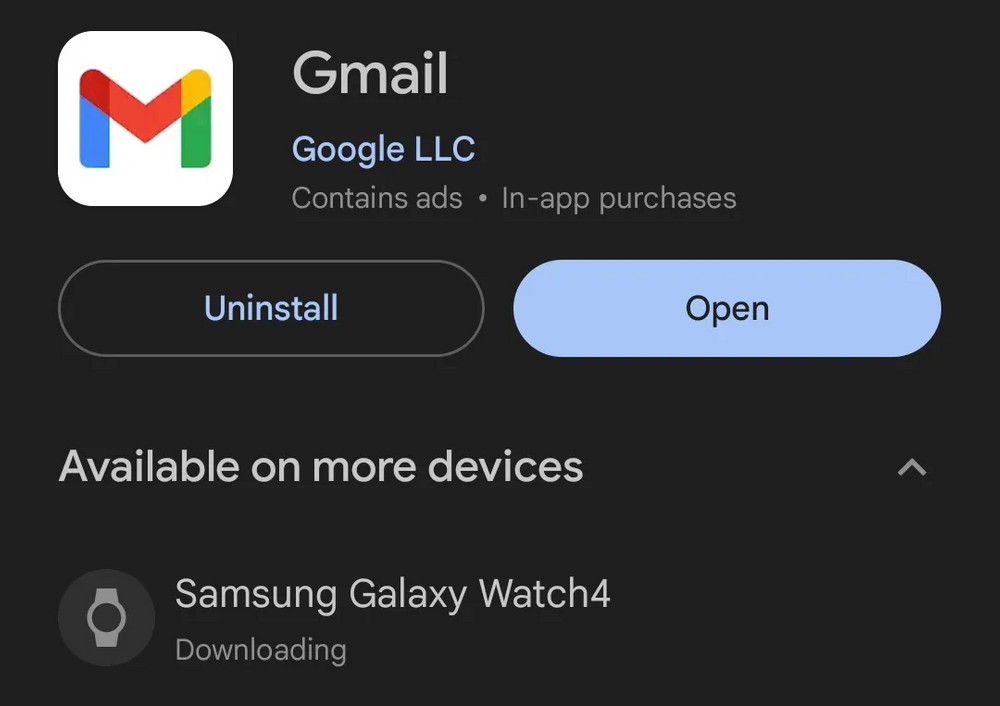
Task: View developer Google LLC's page
Action: click(383, 150)
